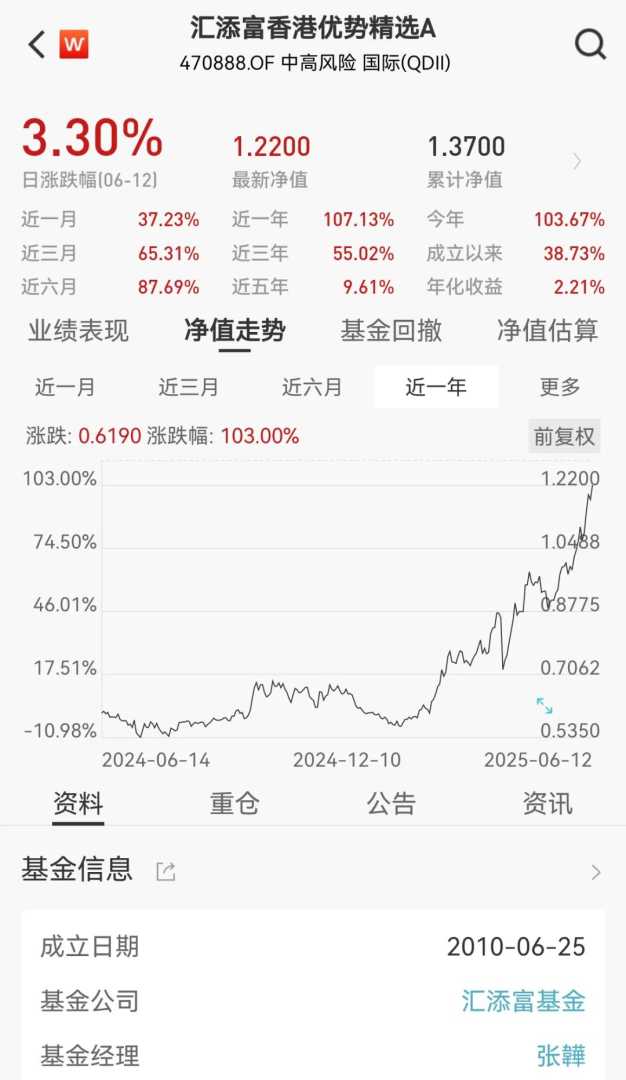Show 近一月 chart range
This screenshot has height=1080, width=626.
click(65, 387)
